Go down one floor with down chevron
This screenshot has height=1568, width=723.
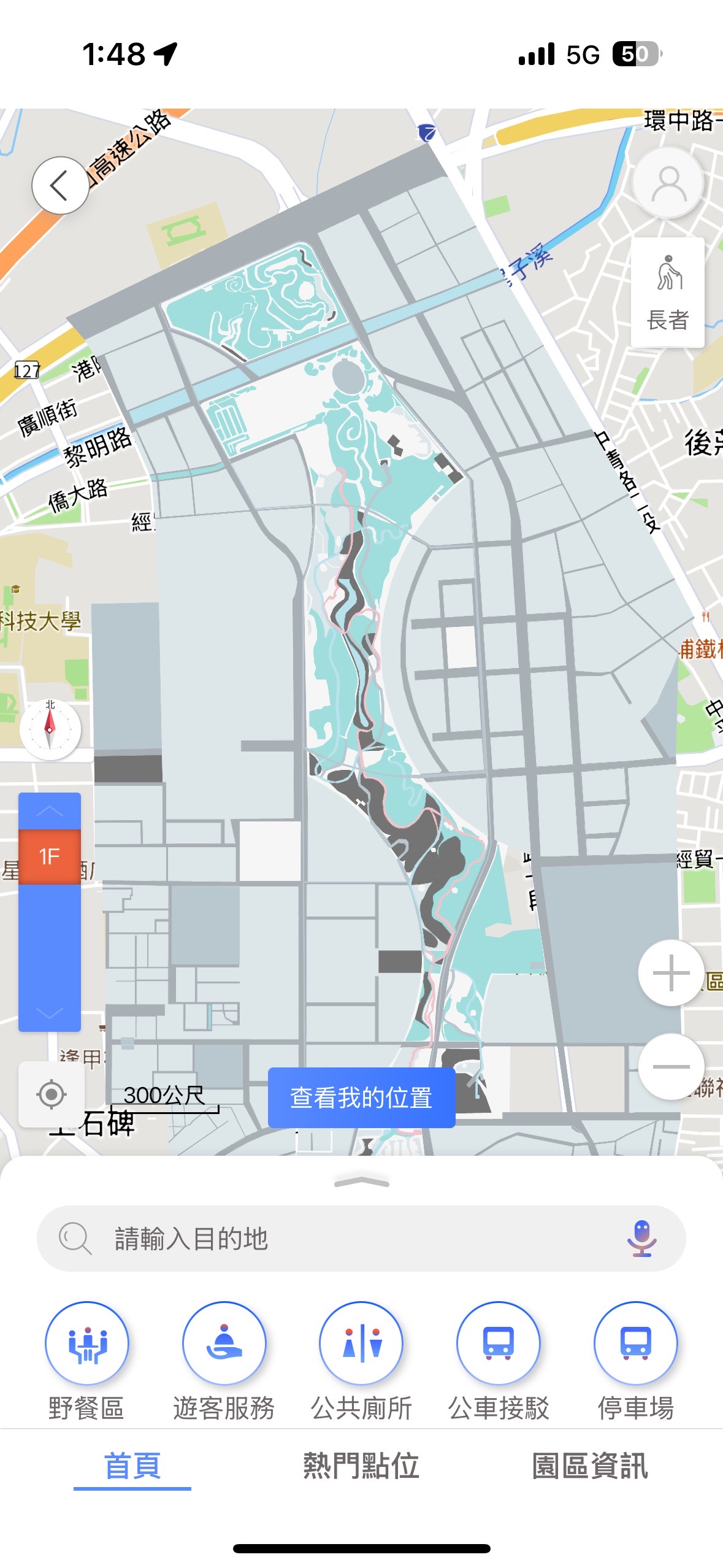(50, 1012)
